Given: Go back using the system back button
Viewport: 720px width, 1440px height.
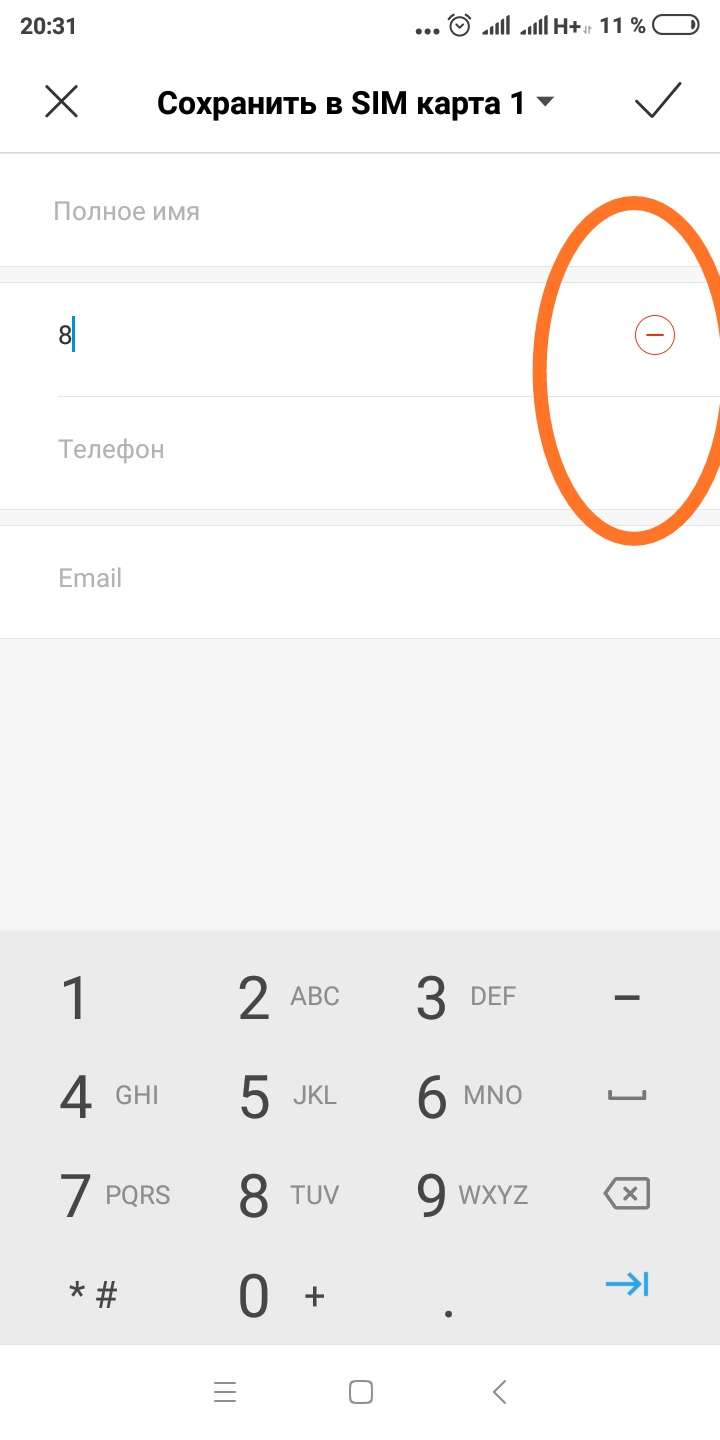Looking at the screenshot, I should [x=500, y=1391].
